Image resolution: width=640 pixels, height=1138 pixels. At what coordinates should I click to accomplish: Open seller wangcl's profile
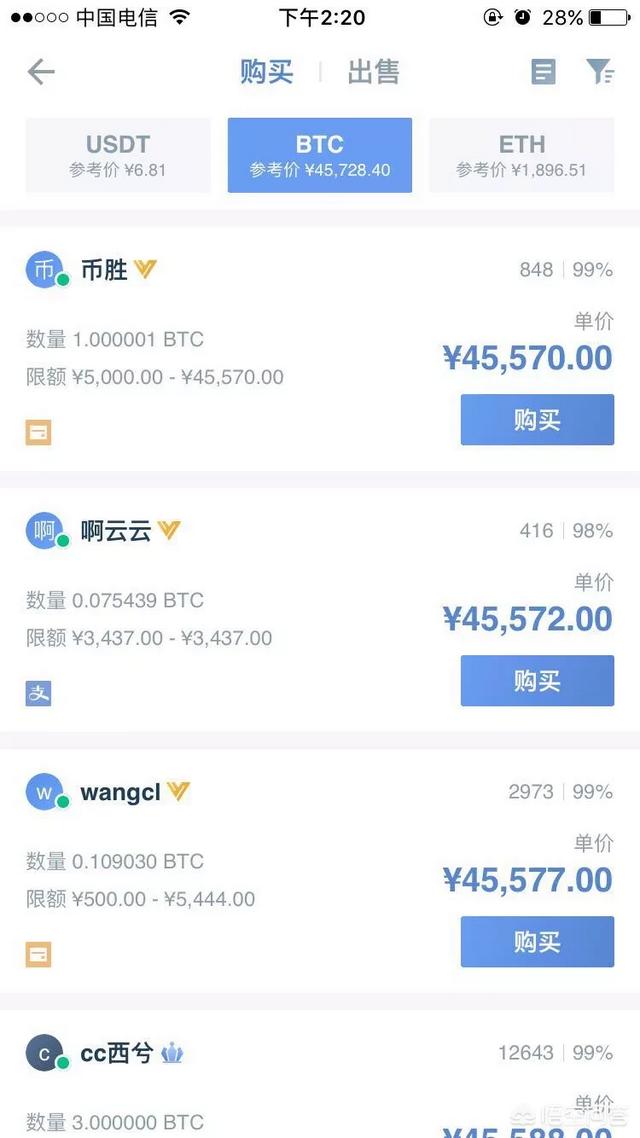coord(120,793)
